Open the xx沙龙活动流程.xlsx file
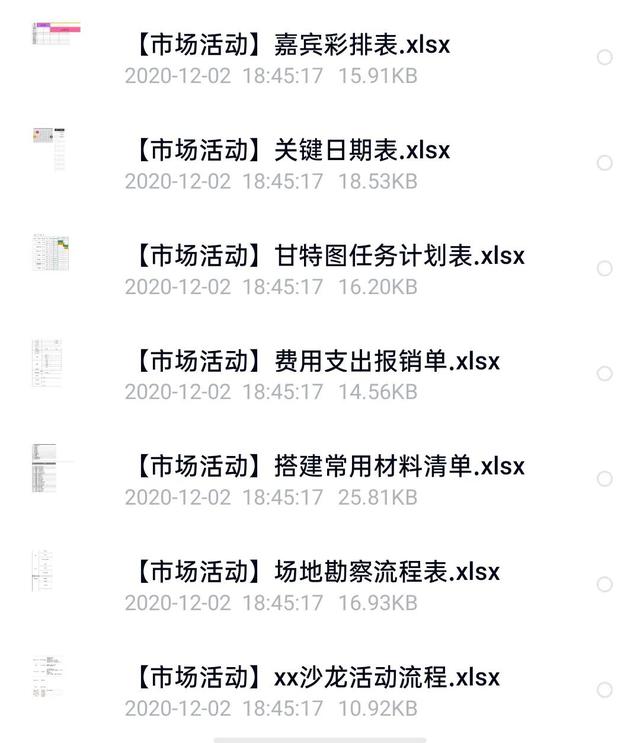Image resolution: width=640 pixels, height=743 pixels. [x=314, y=678]
